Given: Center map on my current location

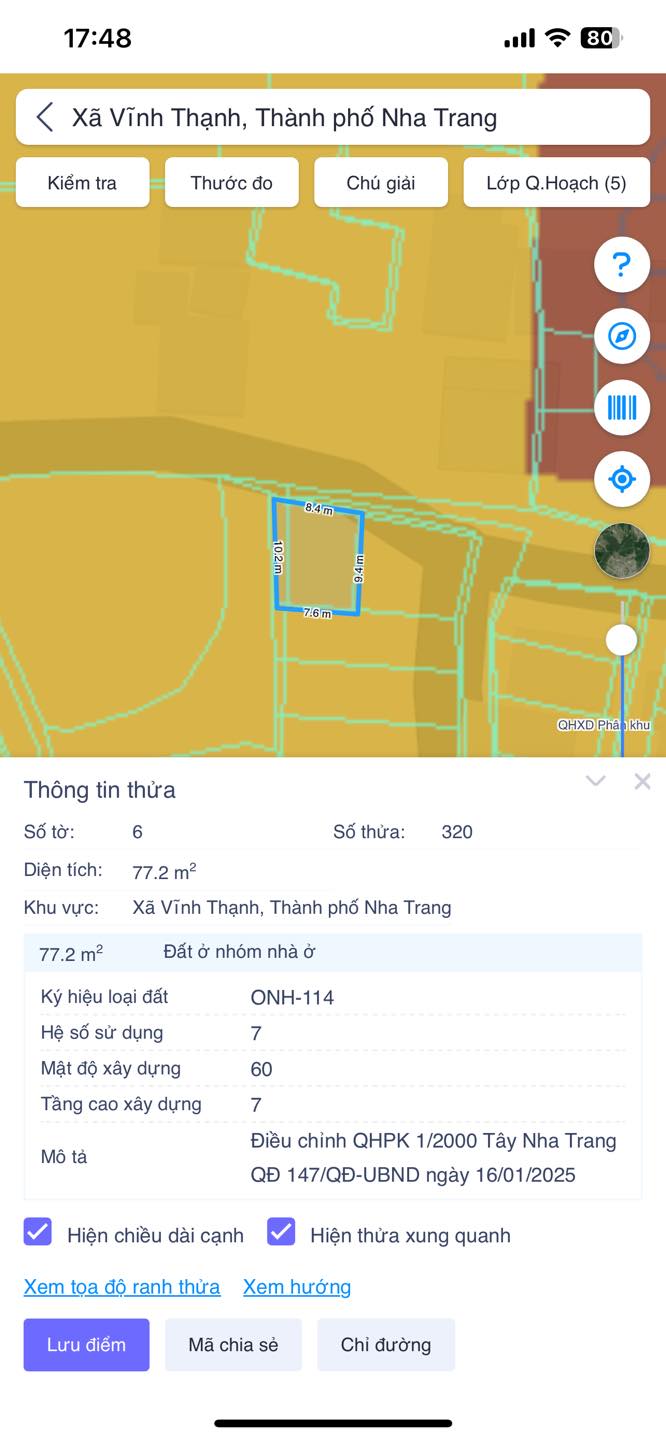Looking at the screenshot, I should 622,479.
